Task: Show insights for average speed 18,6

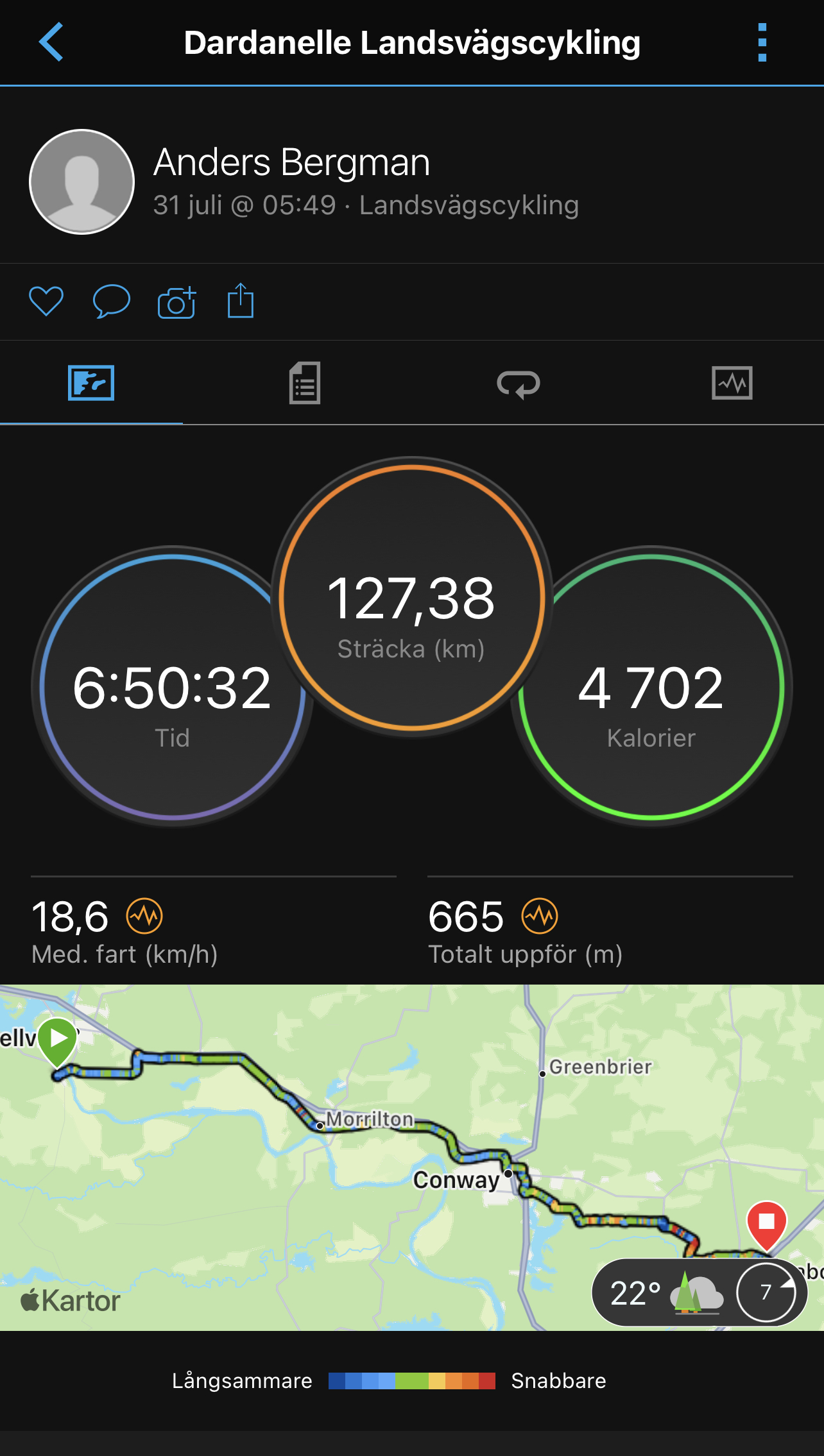Action: pyautogui.click(x=144, y=916)
